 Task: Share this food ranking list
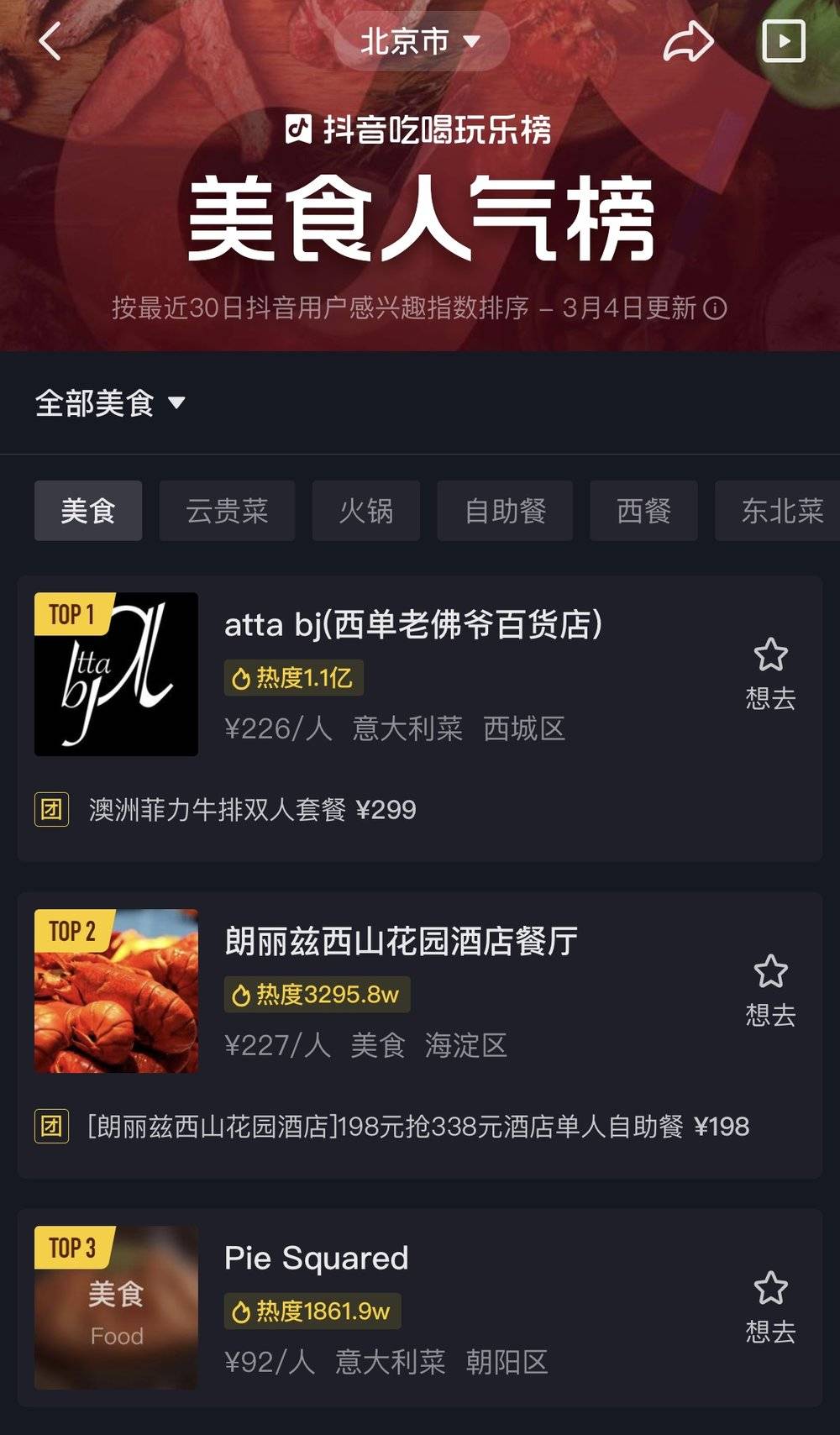pyautogui.click(x=688, y=41)
